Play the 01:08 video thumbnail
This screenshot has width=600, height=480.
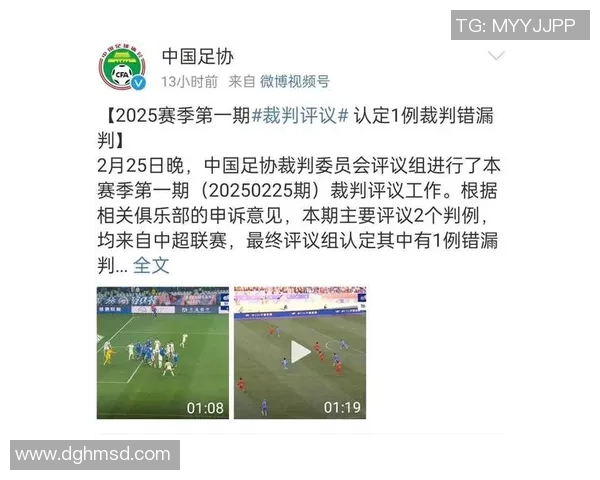162,352
